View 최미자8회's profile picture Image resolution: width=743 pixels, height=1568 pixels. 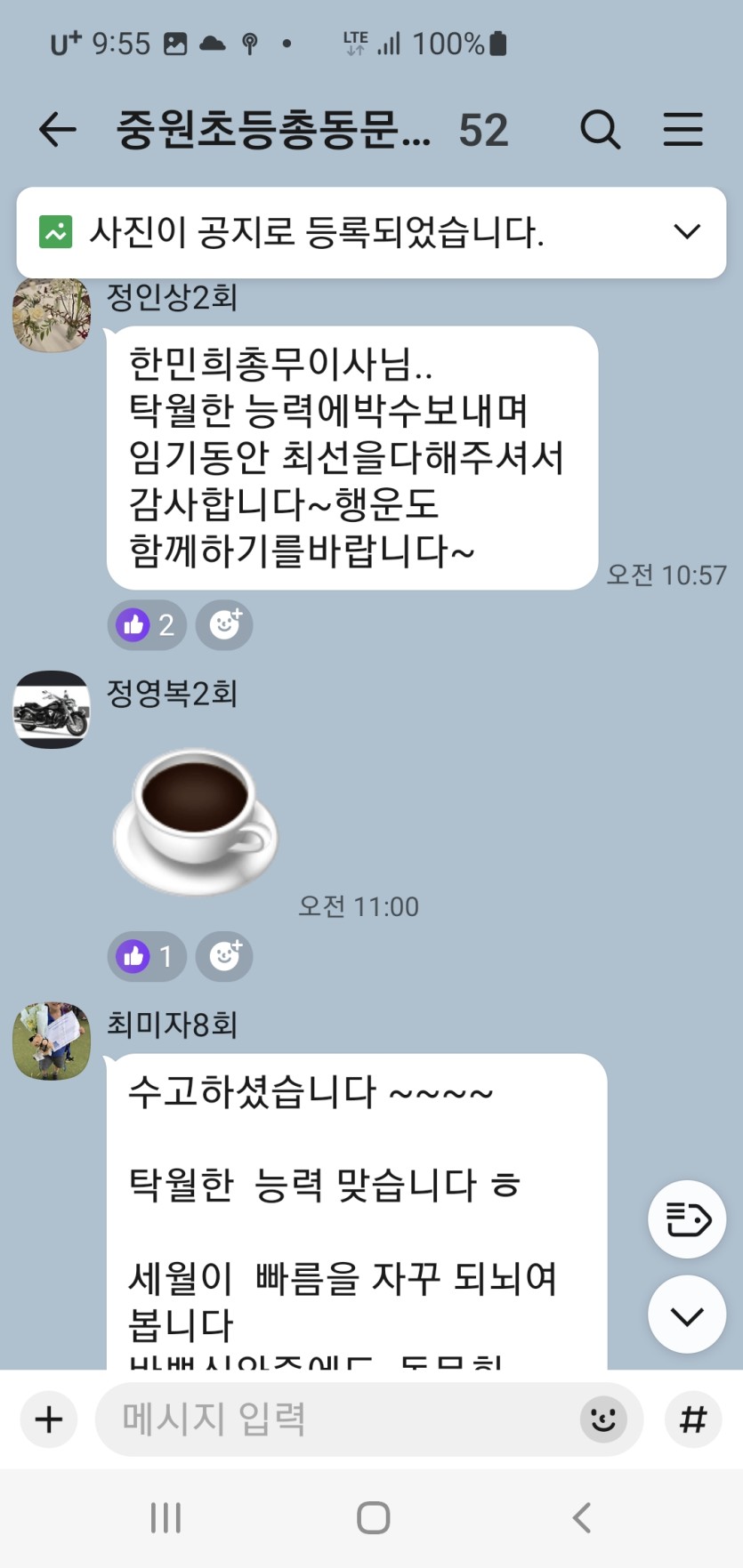pos(52,1041)
